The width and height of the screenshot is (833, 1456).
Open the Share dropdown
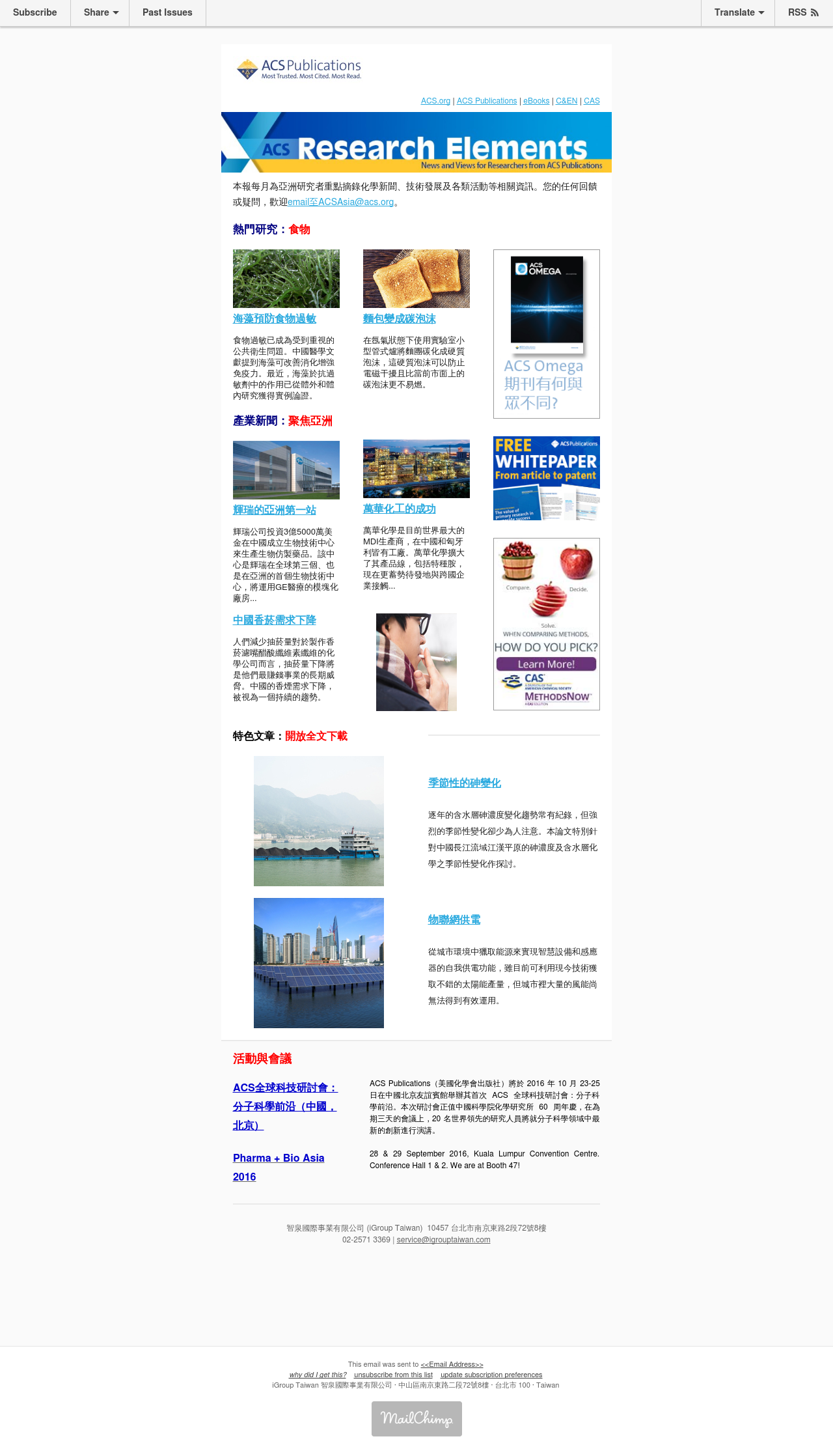coord(100,12)
